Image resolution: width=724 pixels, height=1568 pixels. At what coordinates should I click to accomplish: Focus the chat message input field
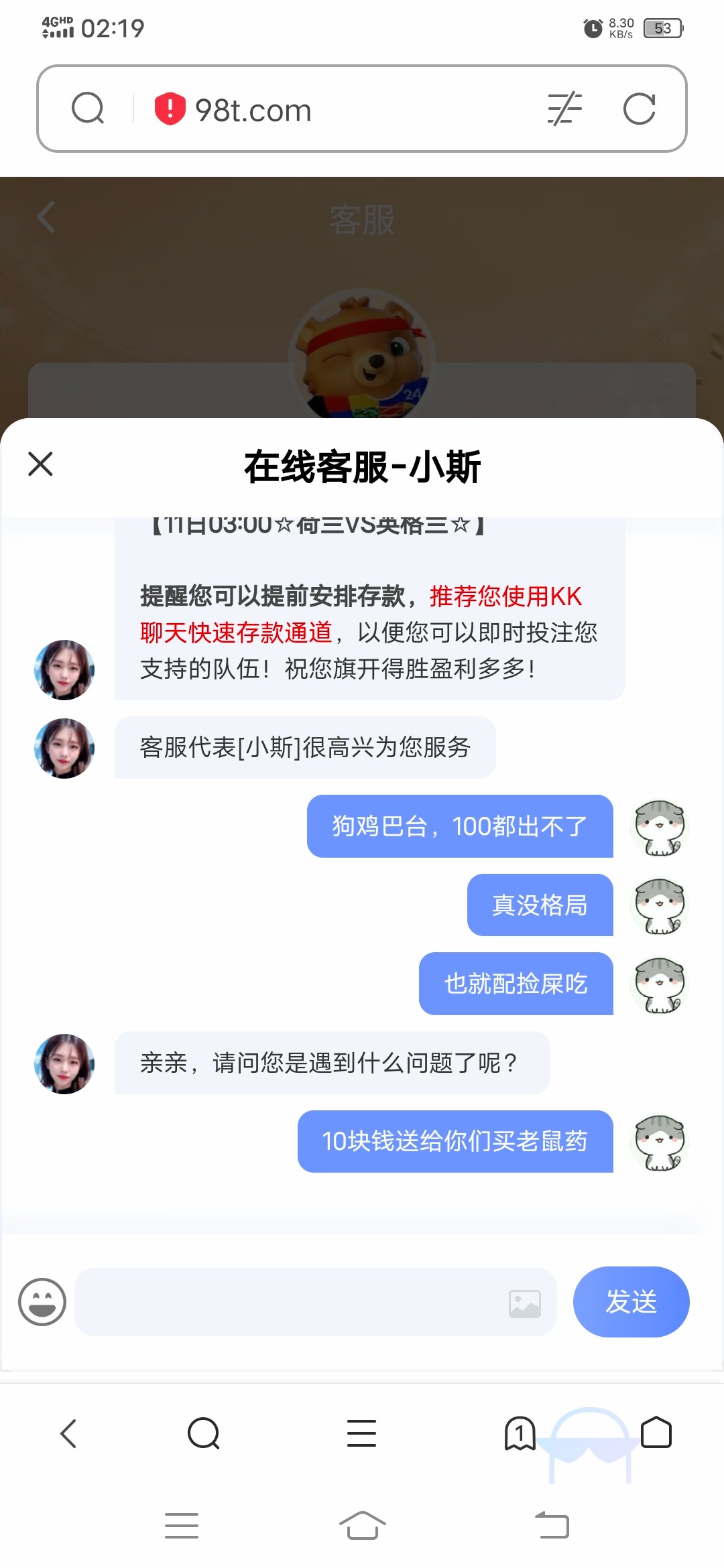pos(288,1302)
